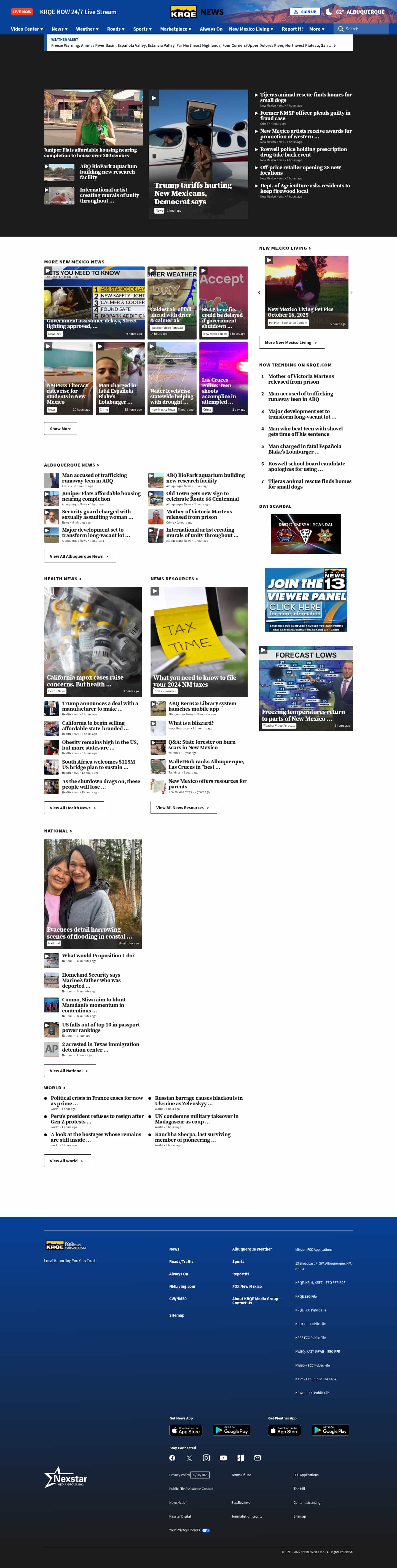Expand the Video Center menu

point(27,29)
